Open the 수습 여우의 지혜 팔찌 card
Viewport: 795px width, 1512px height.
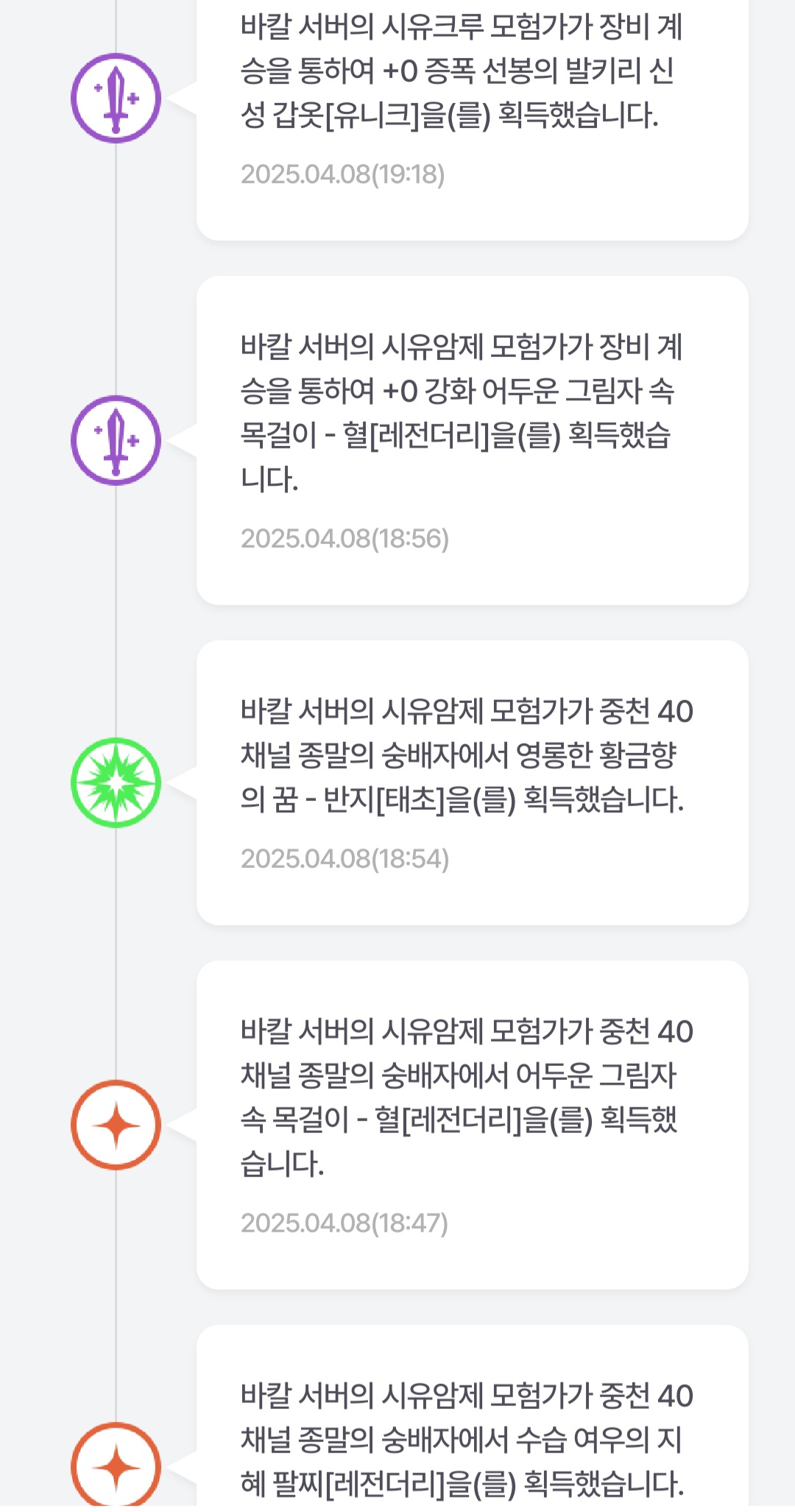(471, 1435)
